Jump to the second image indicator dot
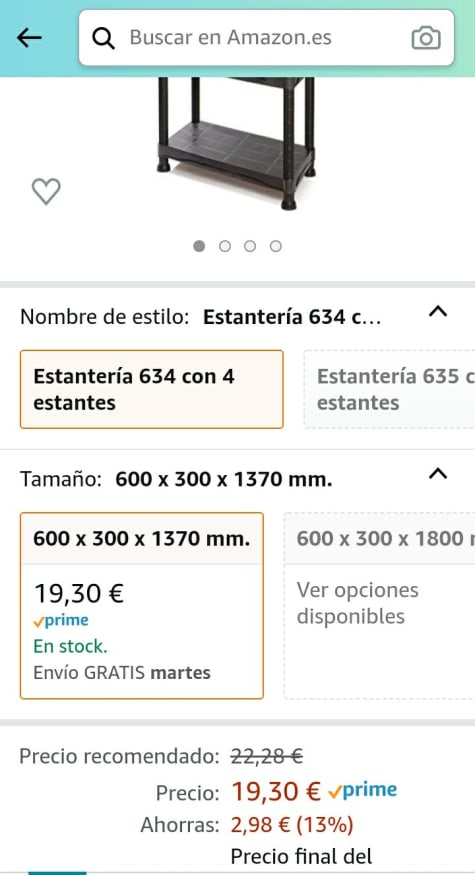Screen dimensions: 475x875 pos(225,246)
